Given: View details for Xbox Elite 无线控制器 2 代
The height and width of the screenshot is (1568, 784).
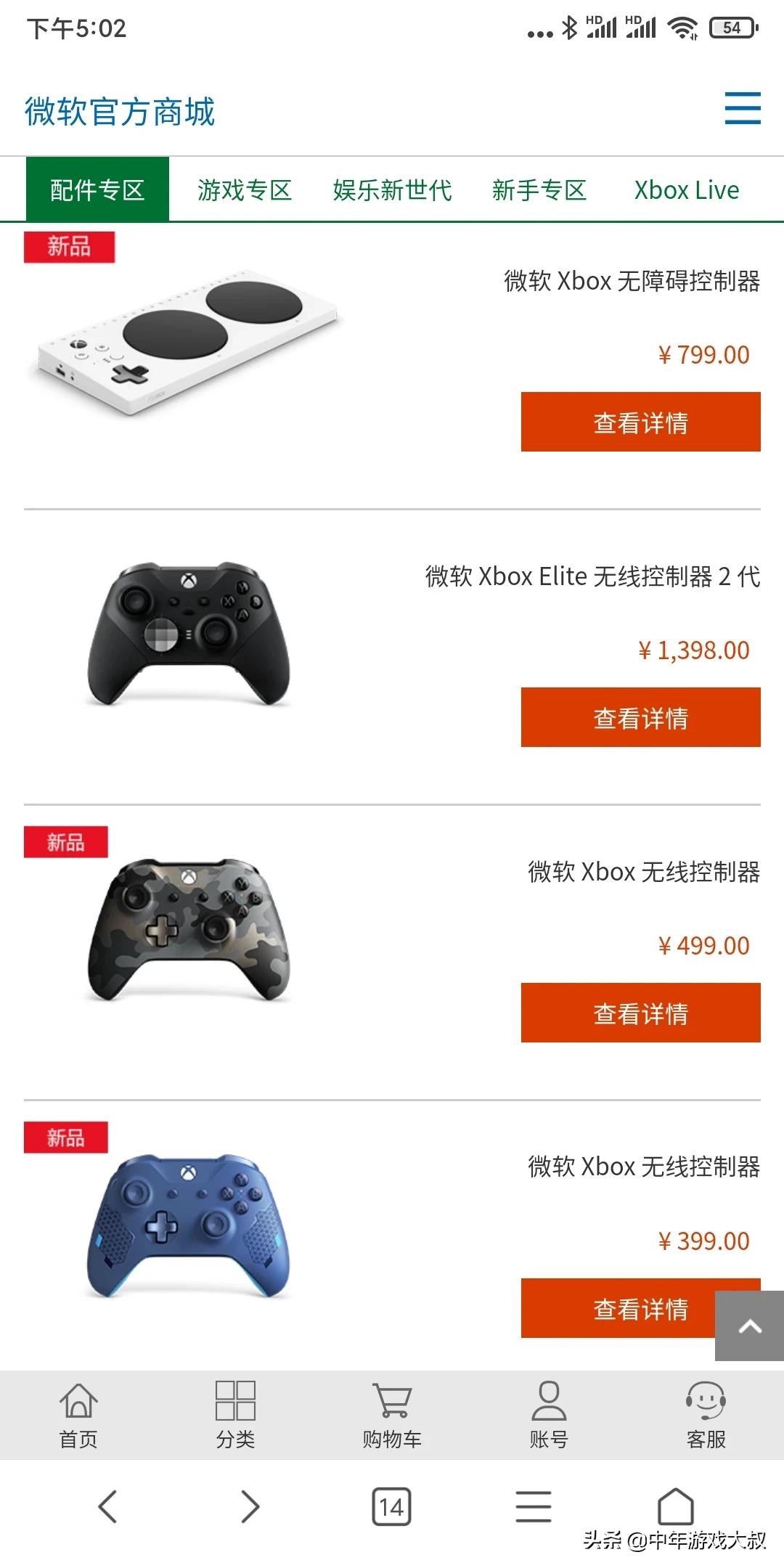Looking at the screenshot, I should tap(640, 718).
